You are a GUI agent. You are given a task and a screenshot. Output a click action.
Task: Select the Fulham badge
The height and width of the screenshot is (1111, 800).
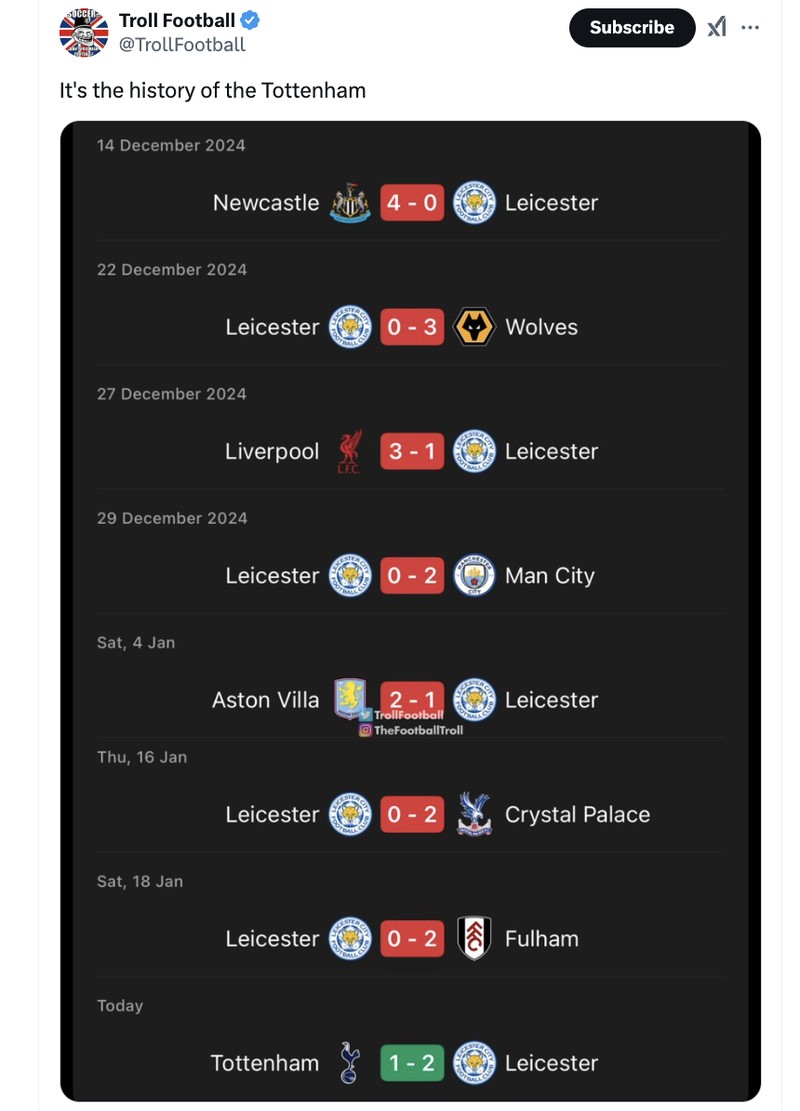pos(474,938)
